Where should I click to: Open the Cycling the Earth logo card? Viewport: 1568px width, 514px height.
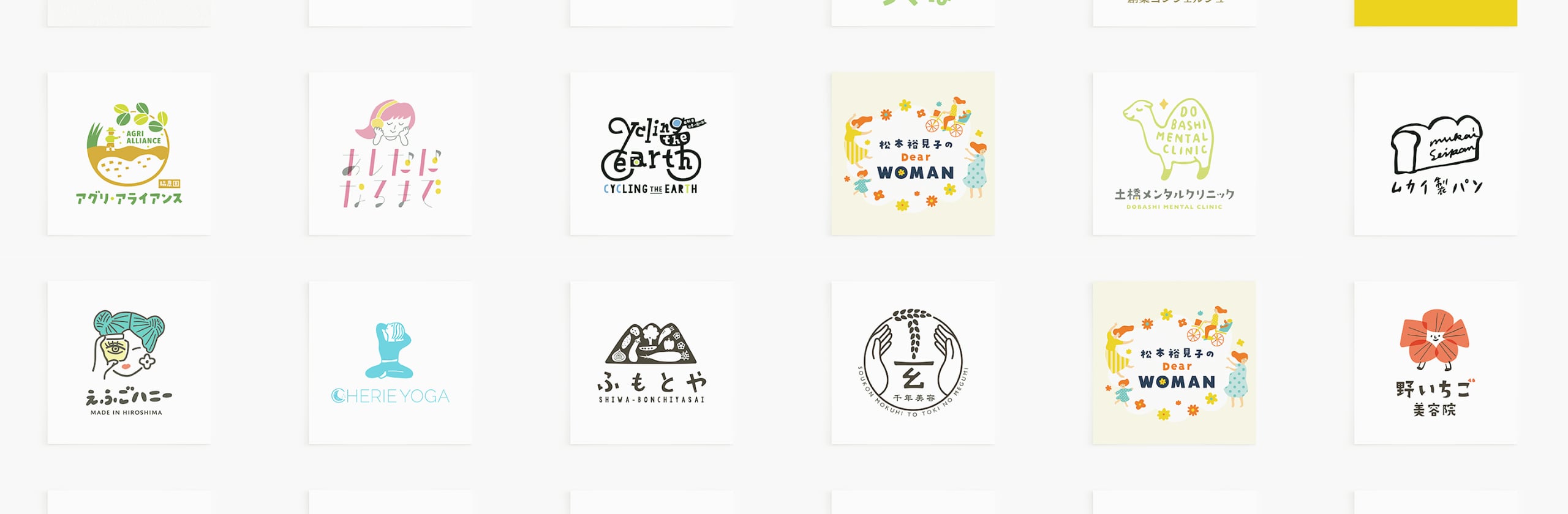point(651,154)
